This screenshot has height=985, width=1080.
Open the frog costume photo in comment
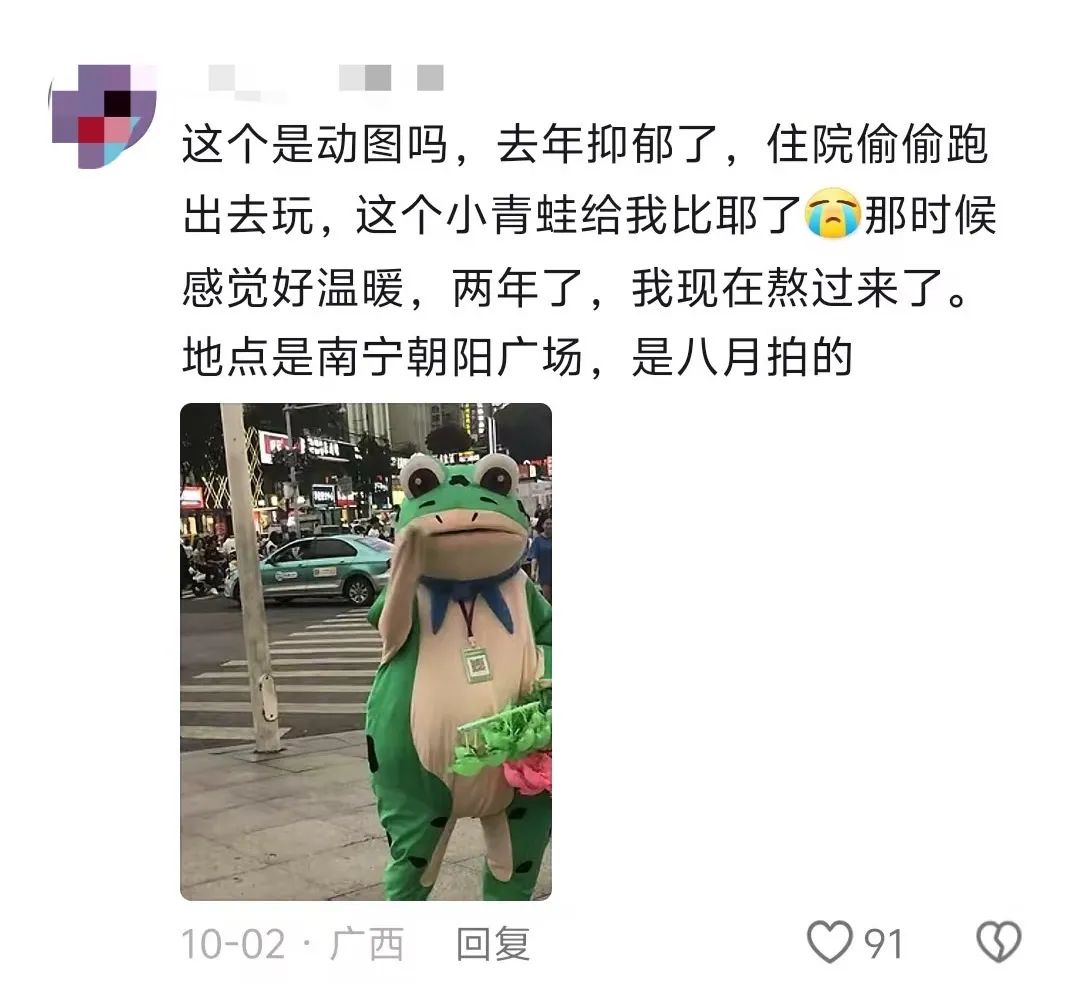365,651
